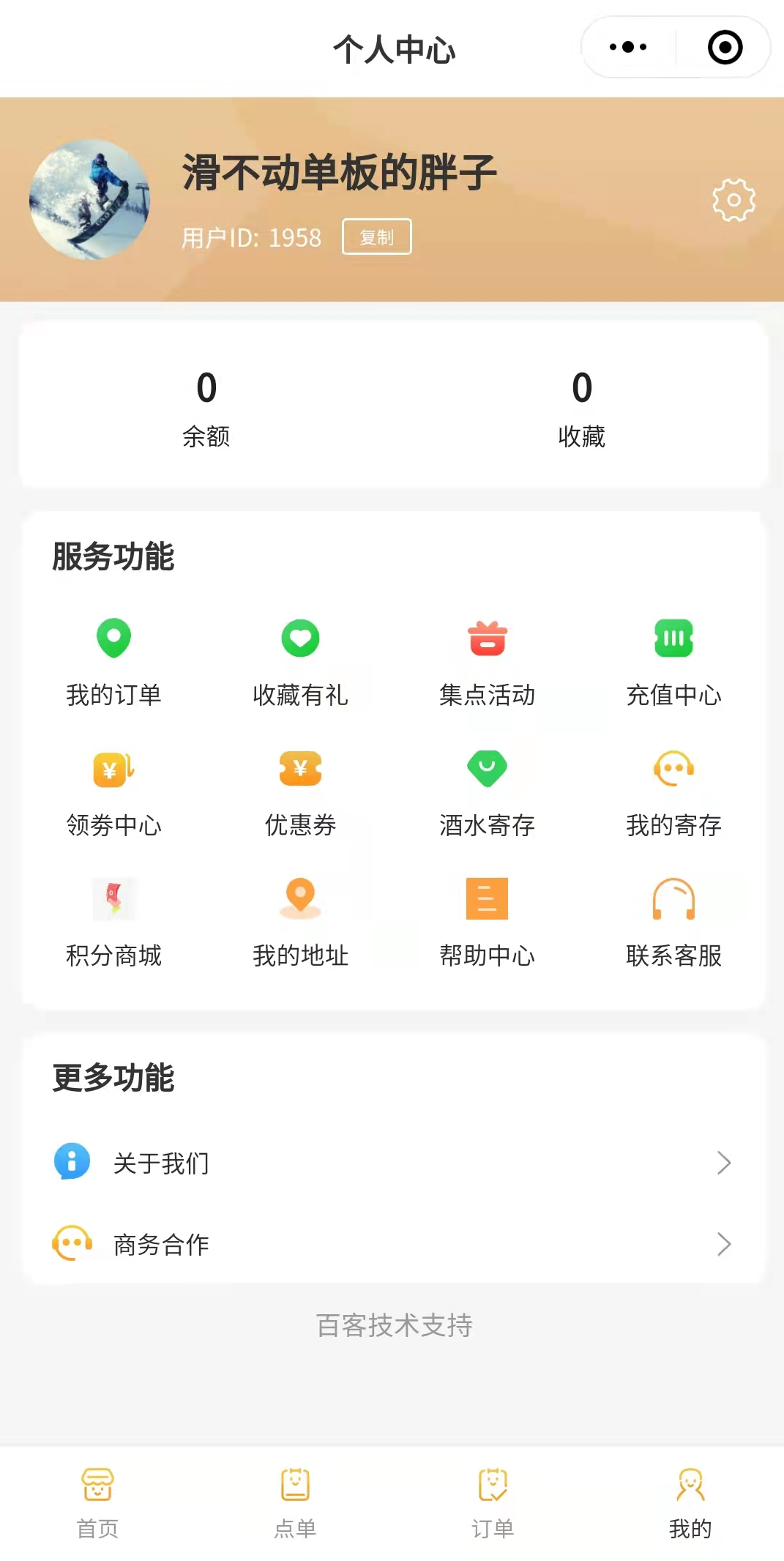
Task: Open the settings gear icon
Action: [x=733, y=200]
